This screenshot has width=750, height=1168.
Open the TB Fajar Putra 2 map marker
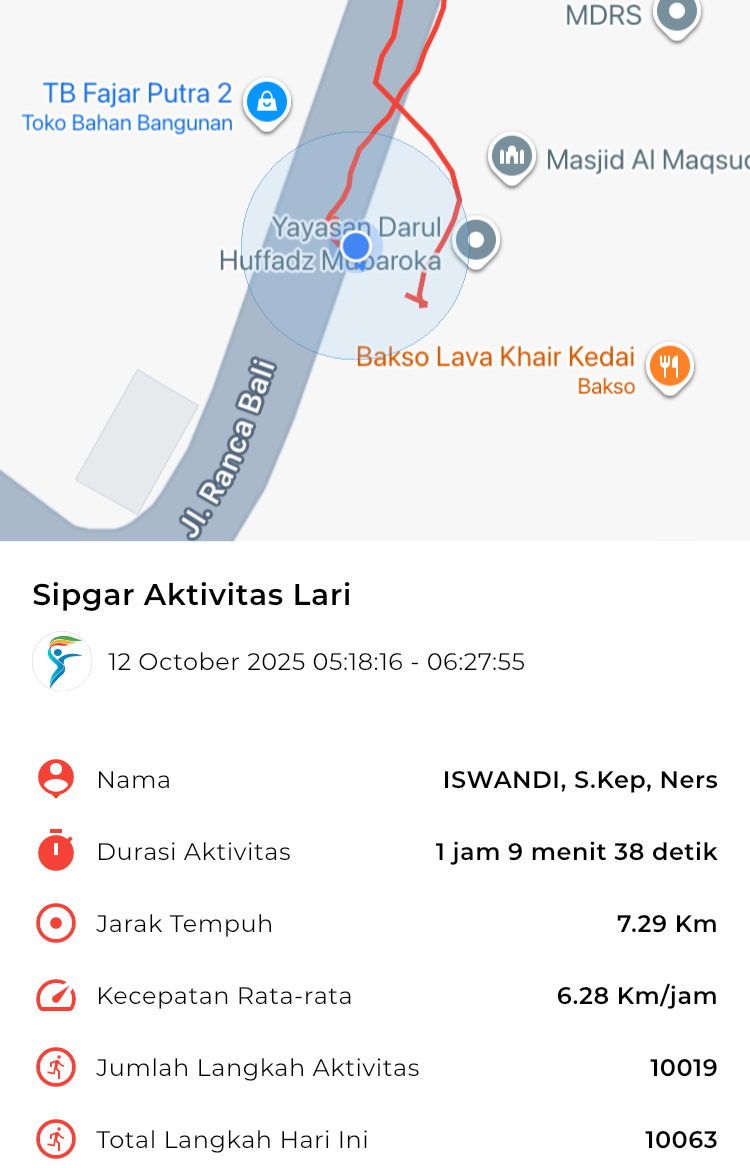[267, 102]
